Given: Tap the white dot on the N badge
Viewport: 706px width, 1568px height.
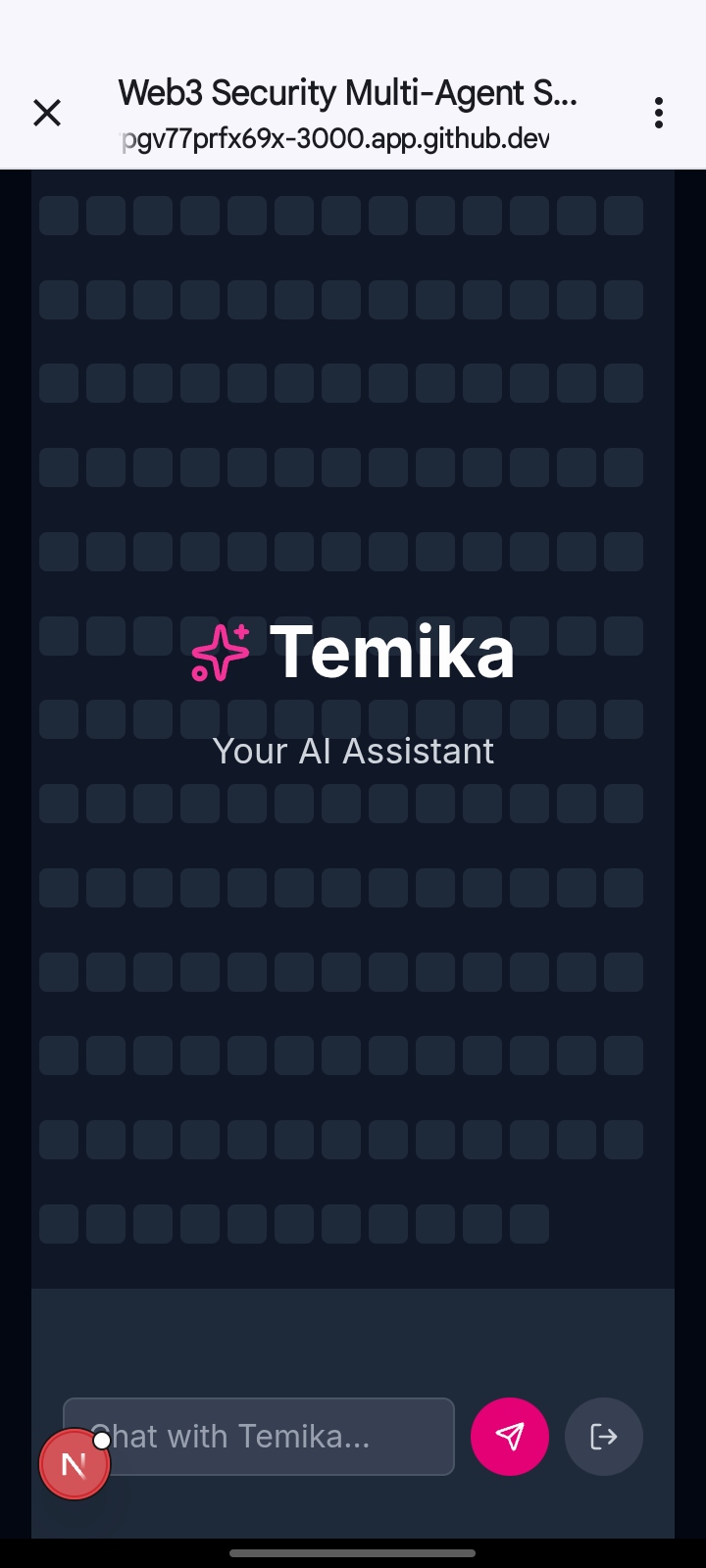Looking at the screenshot, I should click(103, 1440).
